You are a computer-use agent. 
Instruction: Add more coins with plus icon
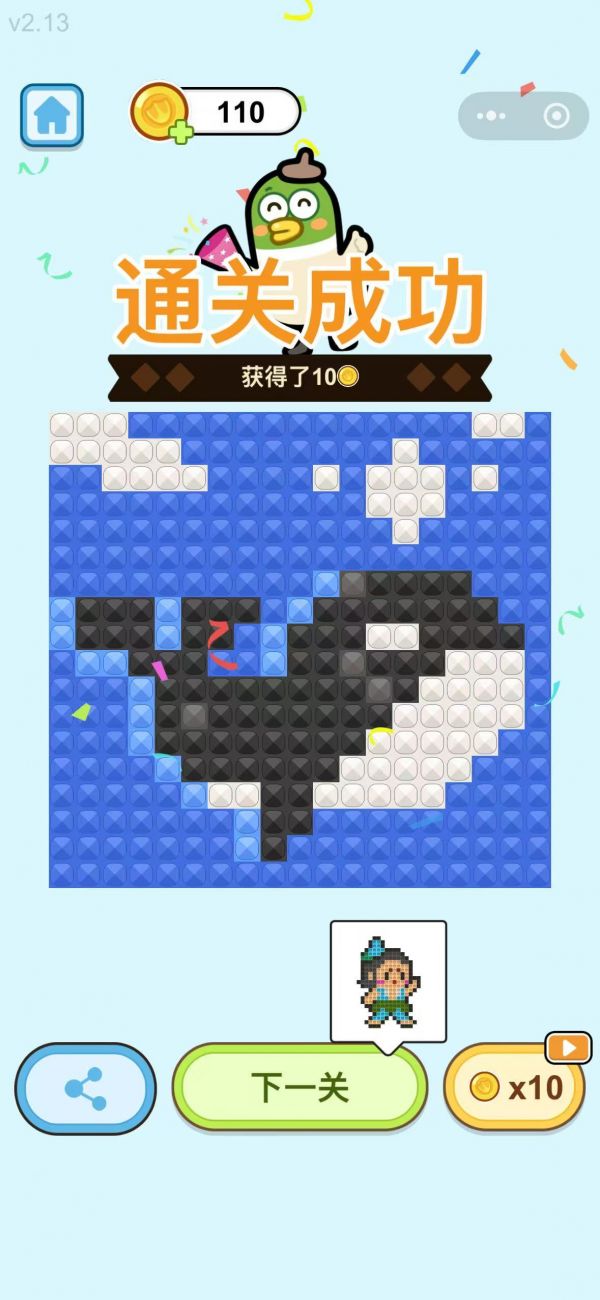[x=180, y=132]
